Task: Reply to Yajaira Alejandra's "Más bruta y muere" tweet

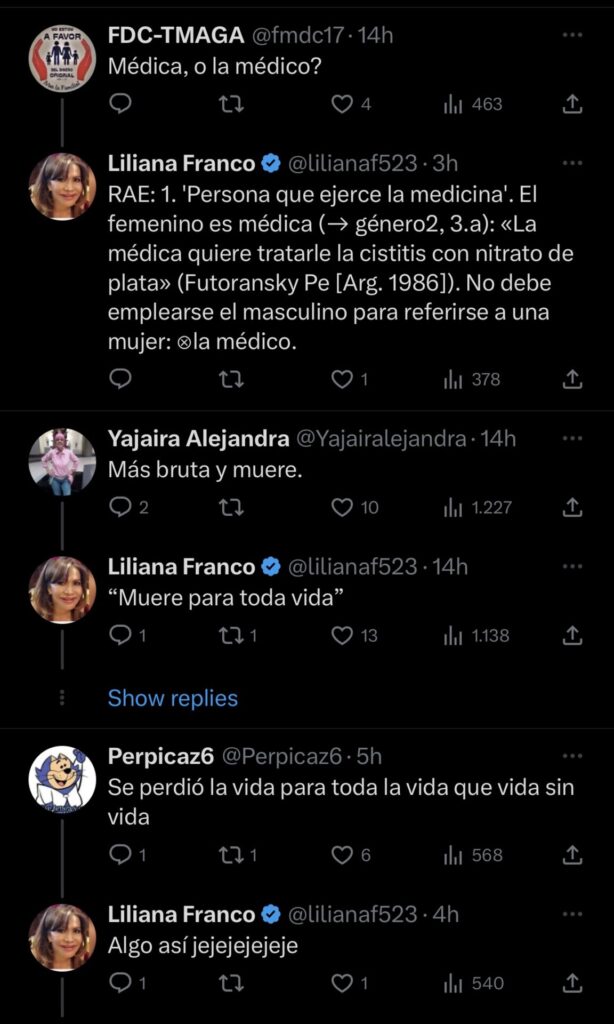Action: click(120, 507)
